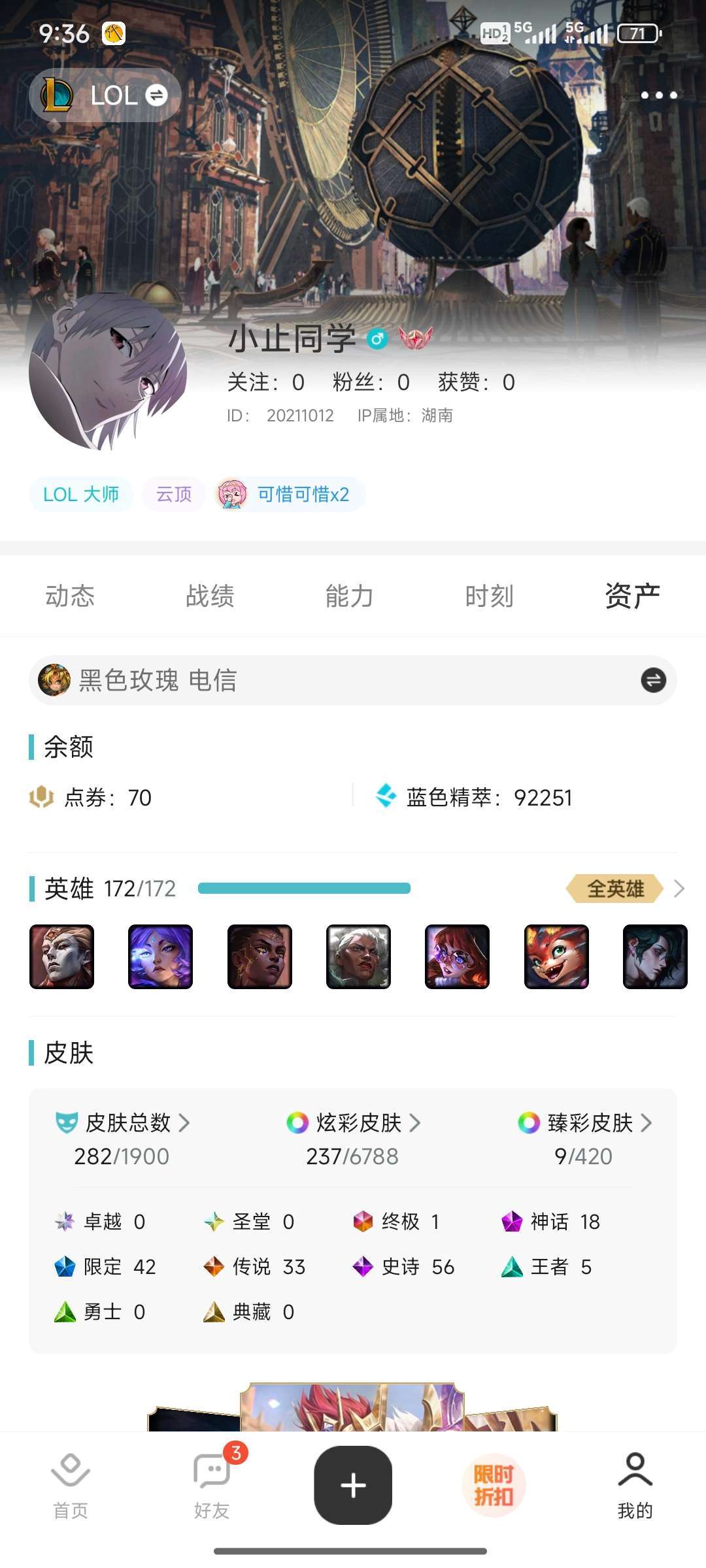Open the 限时折扣 discount page
Image resolution: width=706 pixels, height=1568 pixels.
[494, 1485]
